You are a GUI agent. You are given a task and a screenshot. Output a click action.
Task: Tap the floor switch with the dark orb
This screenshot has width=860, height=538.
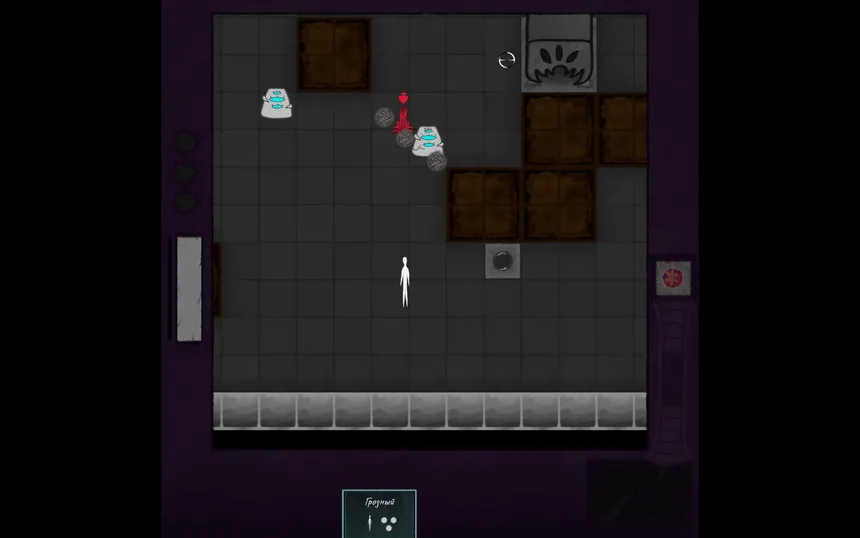point(502,261)
